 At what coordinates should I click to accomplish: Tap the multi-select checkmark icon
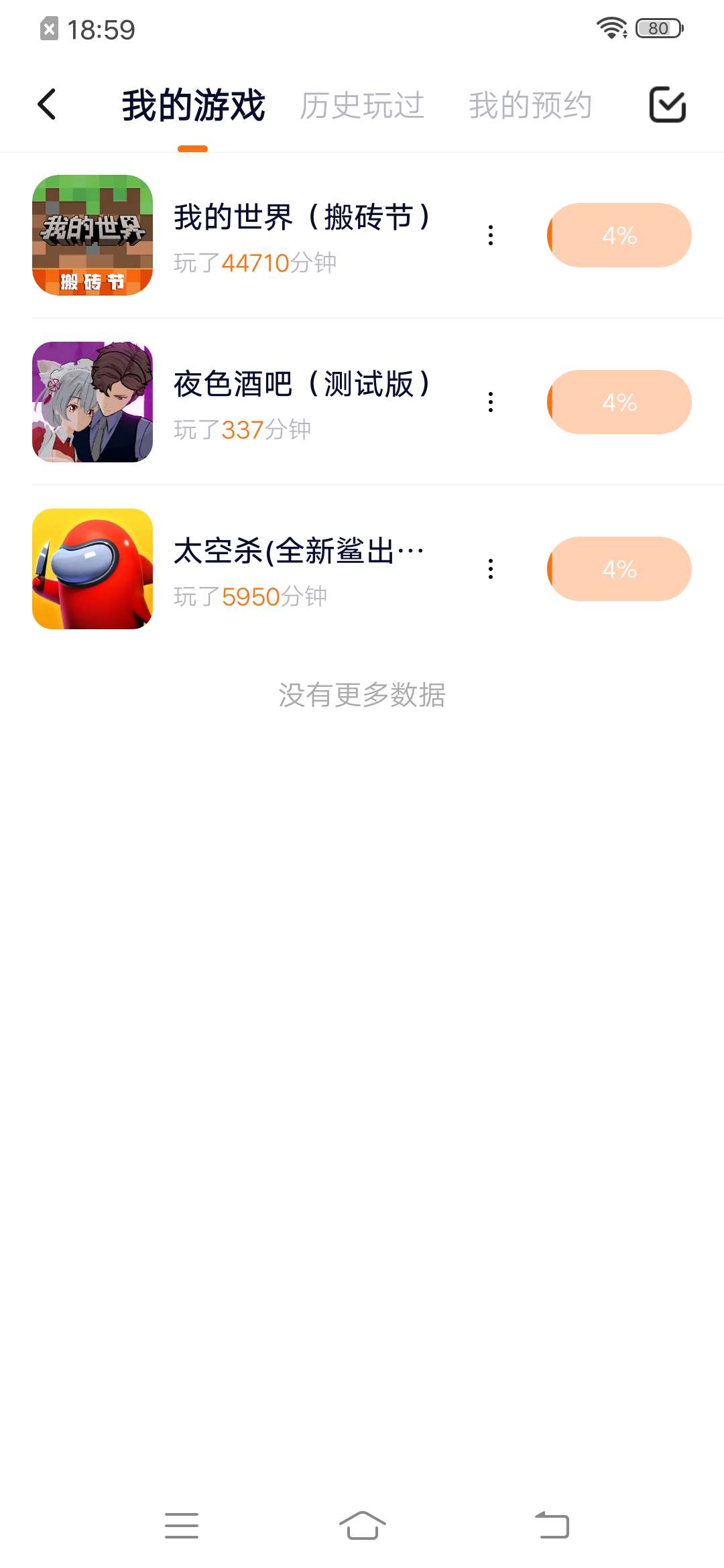pos(667,105)
